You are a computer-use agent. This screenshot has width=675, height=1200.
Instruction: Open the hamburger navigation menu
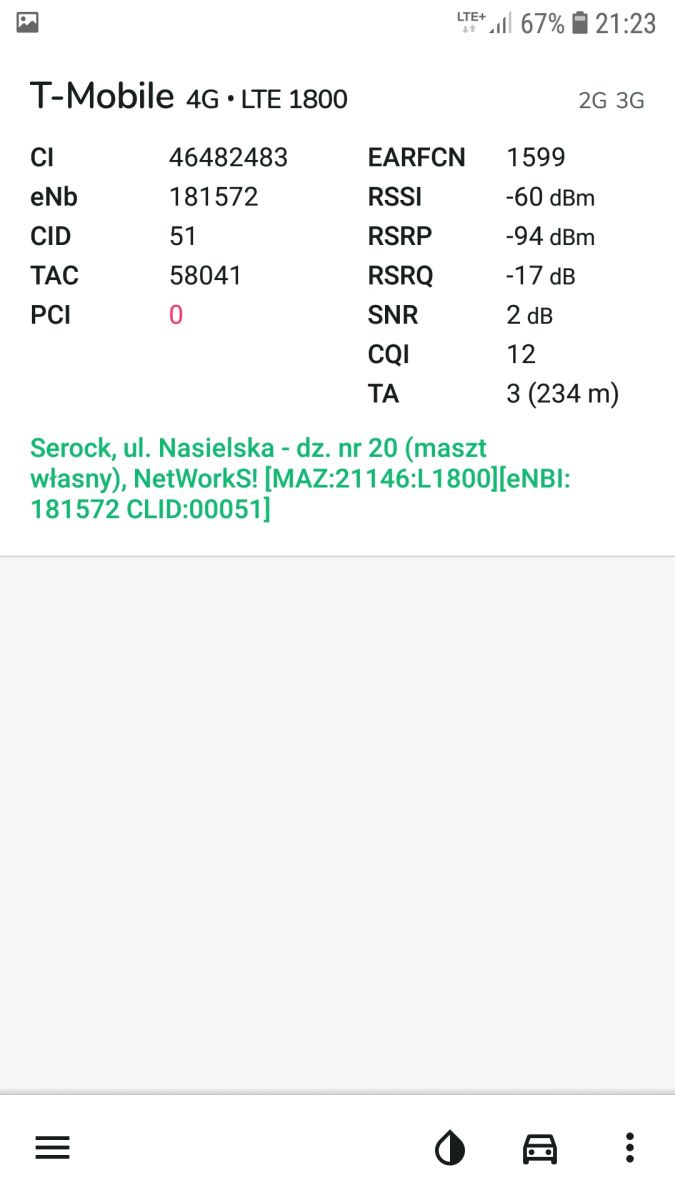point(53,1148)
